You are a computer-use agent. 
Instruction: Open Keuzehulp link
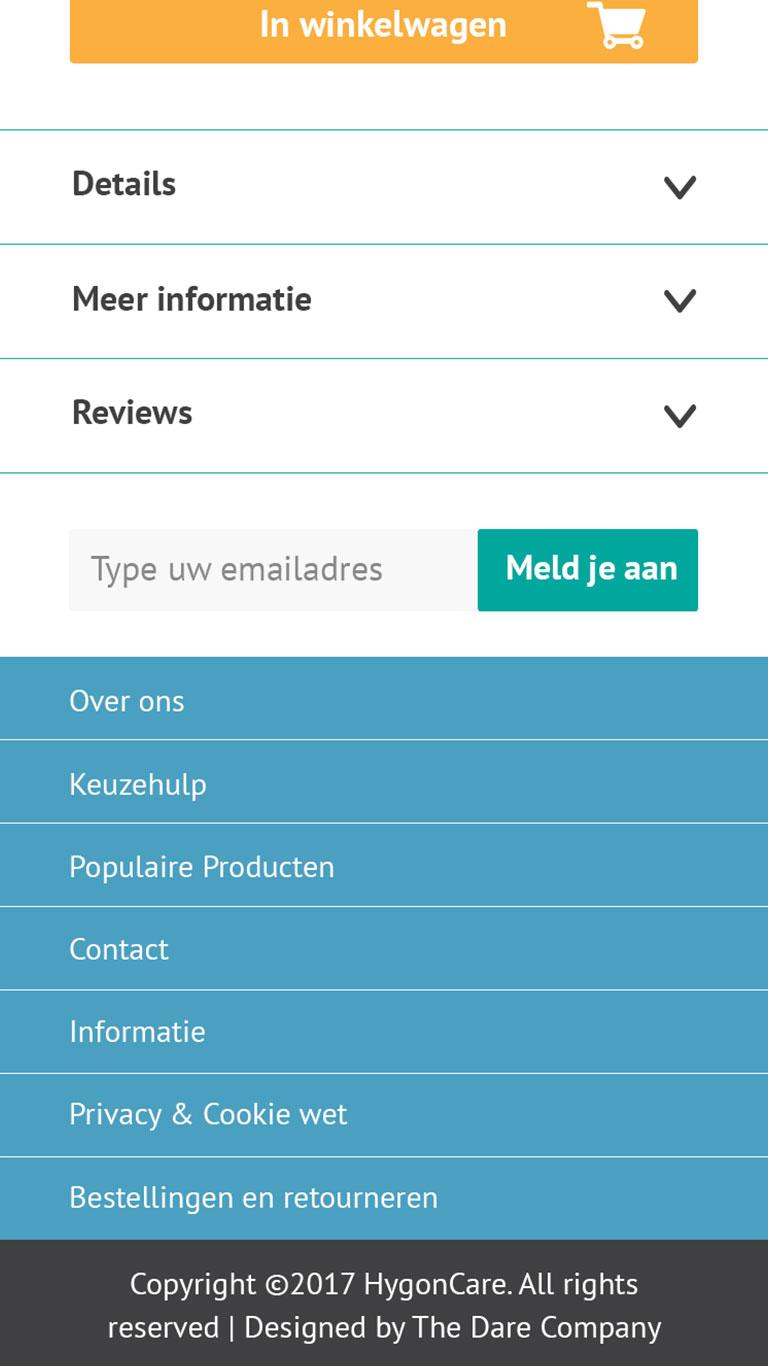[x=138, y=784]
